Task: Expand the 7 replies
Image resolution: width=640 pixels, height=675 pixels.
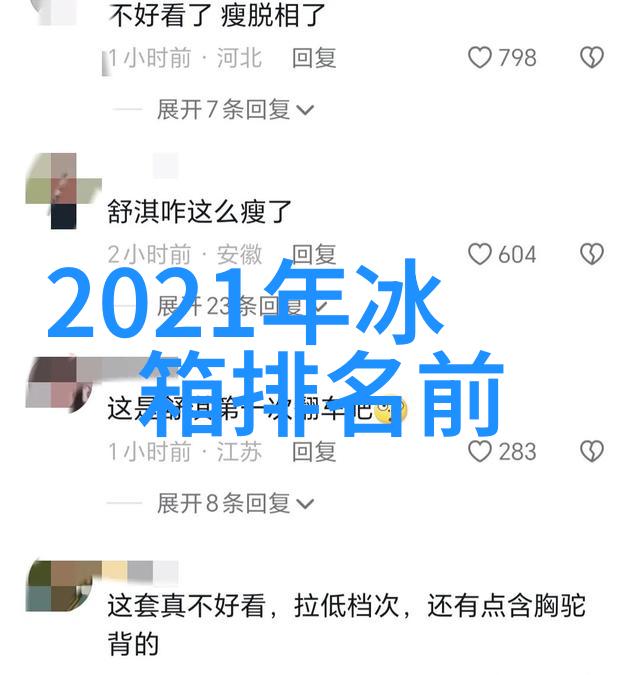Action: tap(235, 109)
